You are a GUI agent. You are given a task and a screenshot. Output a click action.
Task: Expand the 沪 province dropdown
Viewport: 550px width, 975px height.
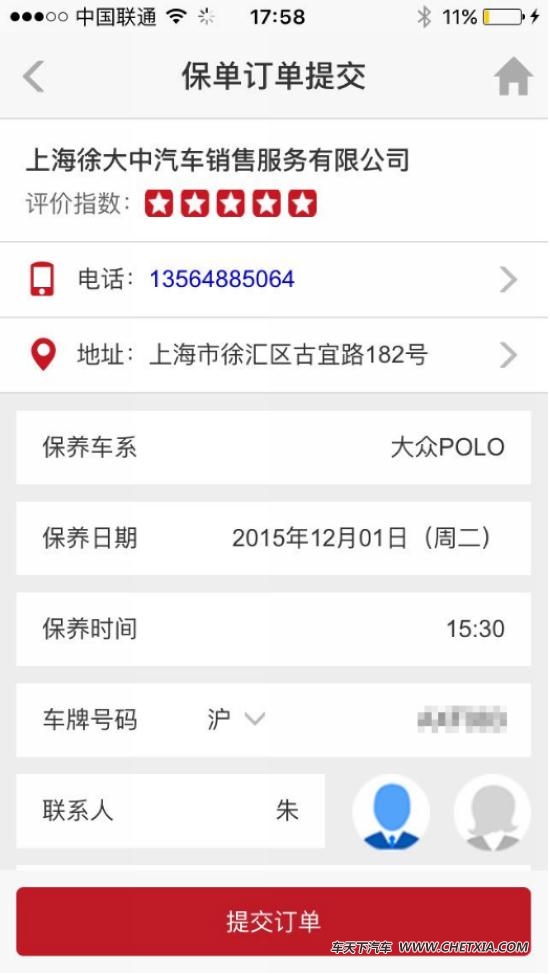click(x=236, y=719)
